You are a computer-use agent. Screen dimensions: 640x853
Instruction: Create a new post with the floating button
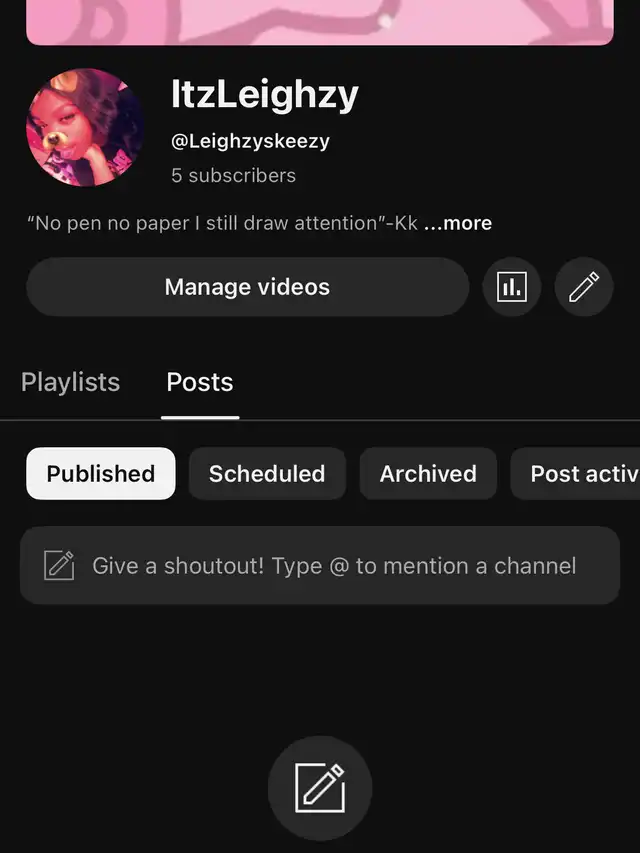(320, 788)
